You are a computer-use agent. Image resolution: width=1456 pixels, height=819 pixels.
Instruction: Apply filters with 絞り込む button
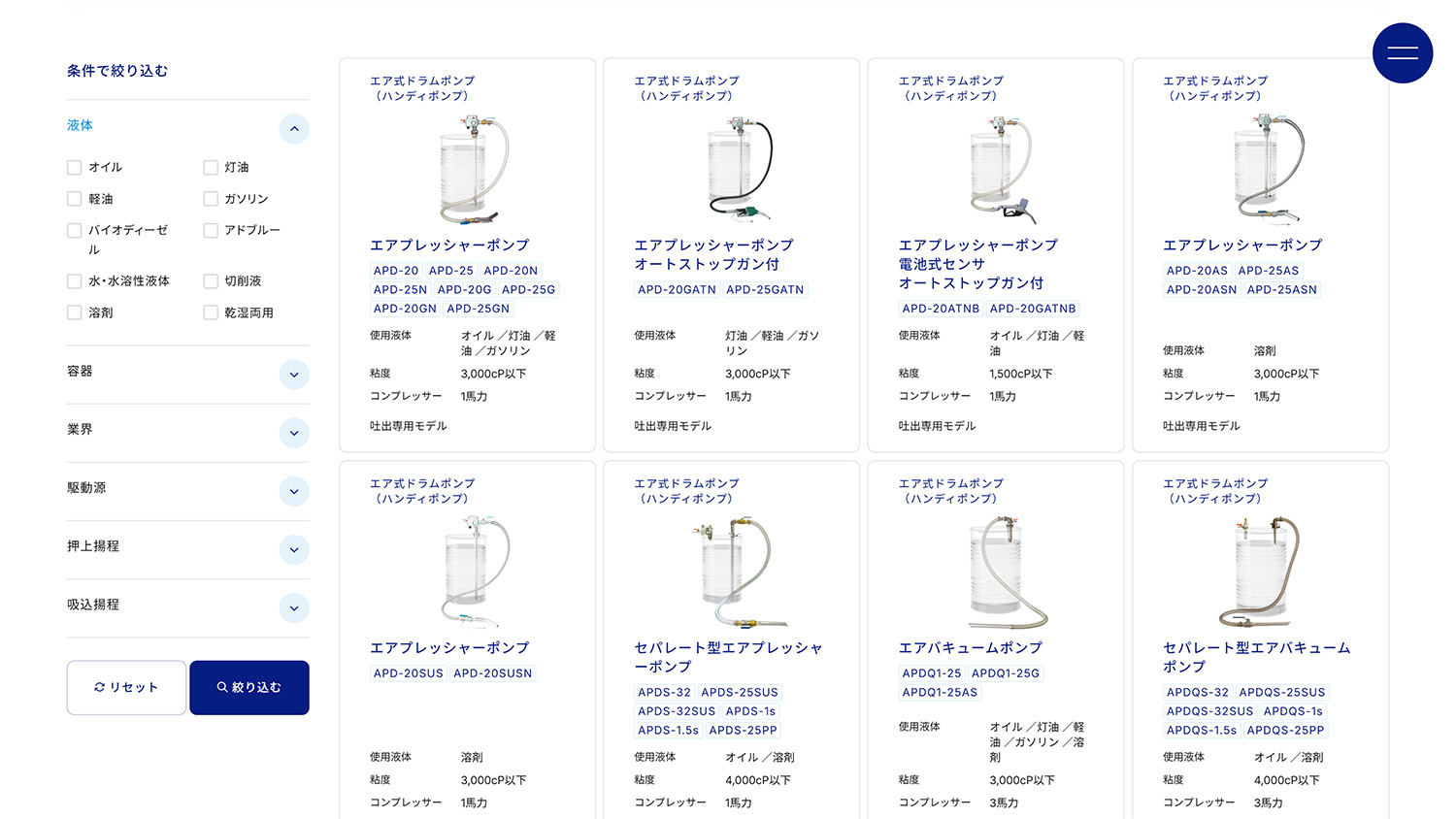(x=249, y=687)
